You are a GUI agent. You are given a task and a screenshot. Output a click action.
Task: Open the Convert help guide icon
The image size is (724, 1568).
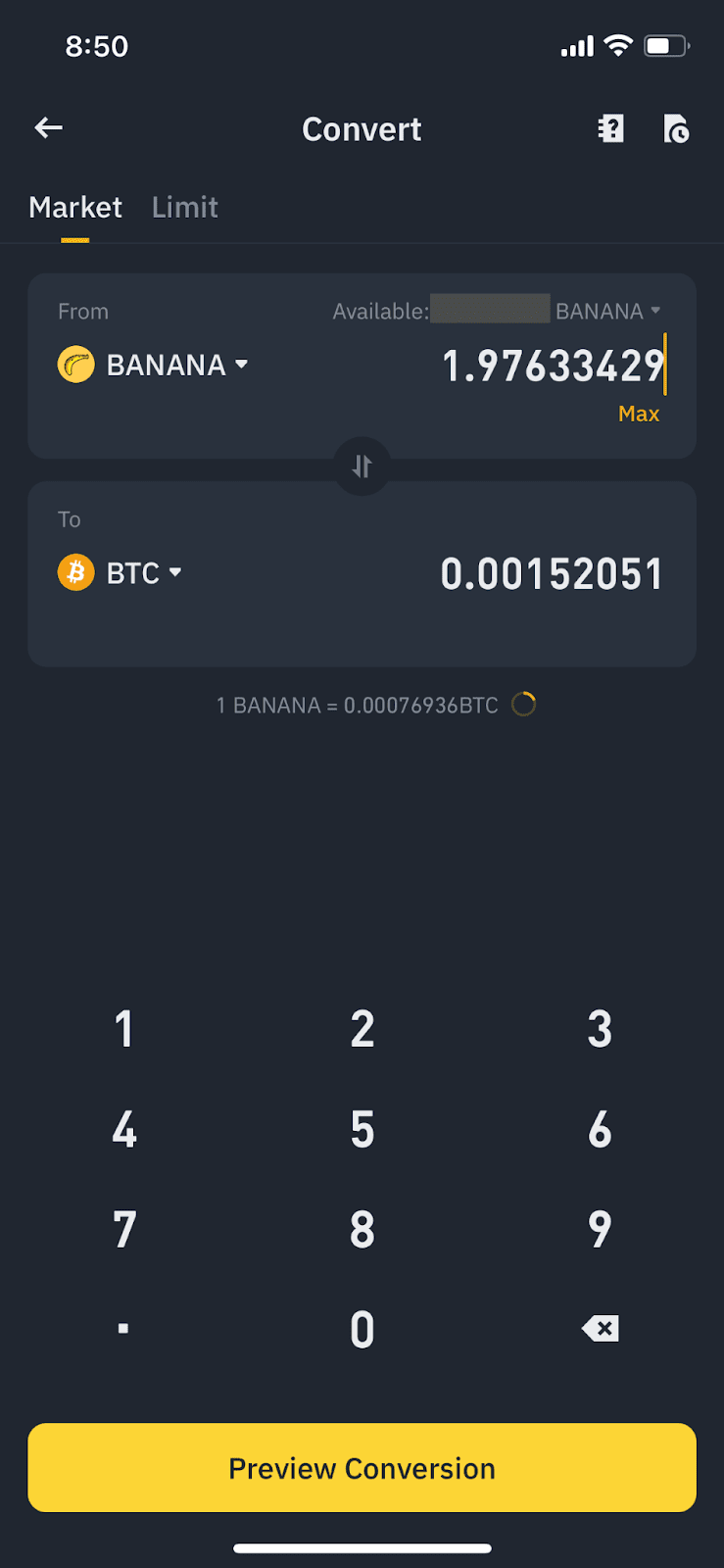click(x=610, y=128)
